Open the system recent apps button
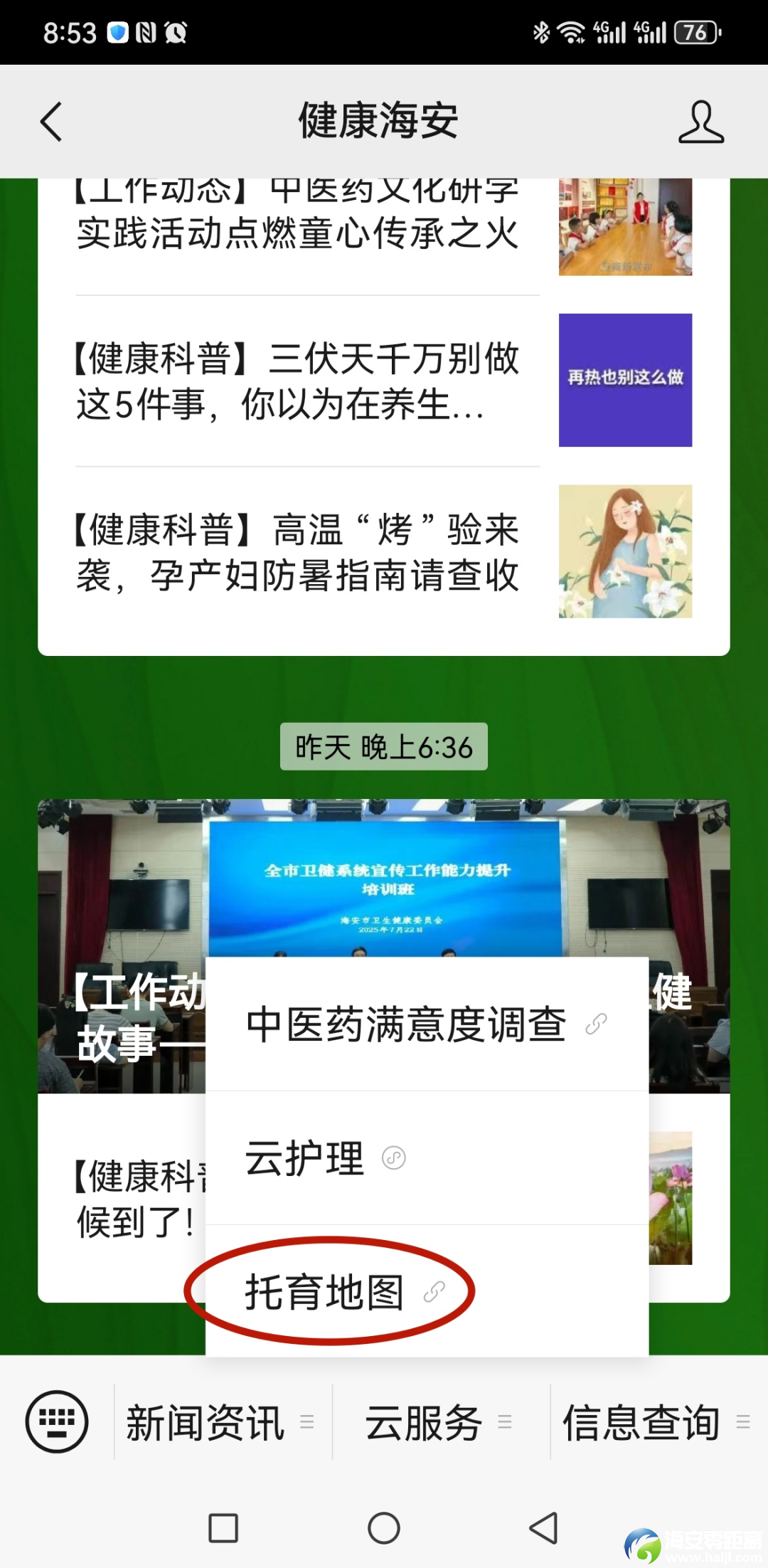 click(x=223, y=1528)
